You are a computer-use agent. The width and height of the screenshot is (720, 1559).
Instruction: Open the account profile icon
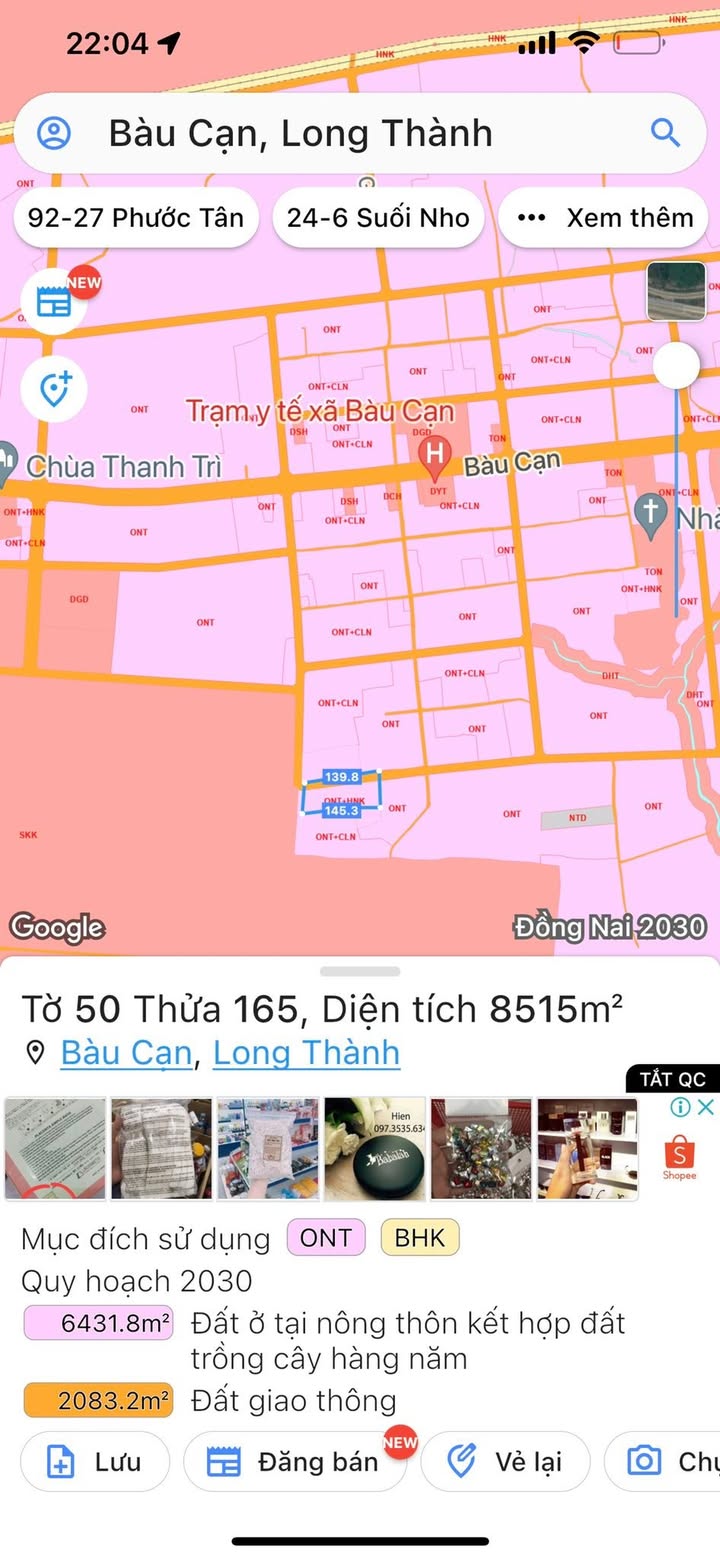click(54, 133)
